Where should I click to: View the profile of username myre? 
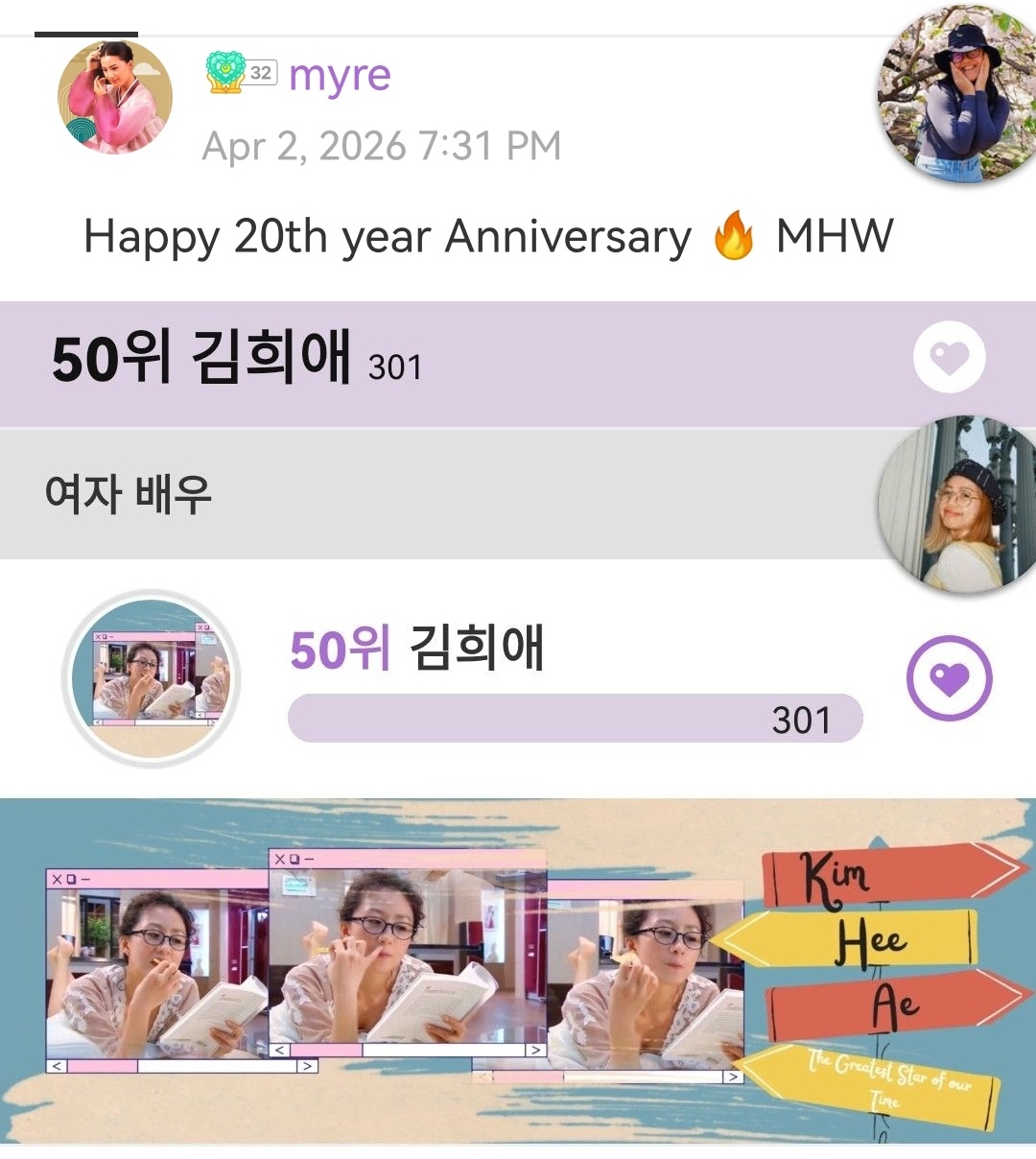point(340,75)
